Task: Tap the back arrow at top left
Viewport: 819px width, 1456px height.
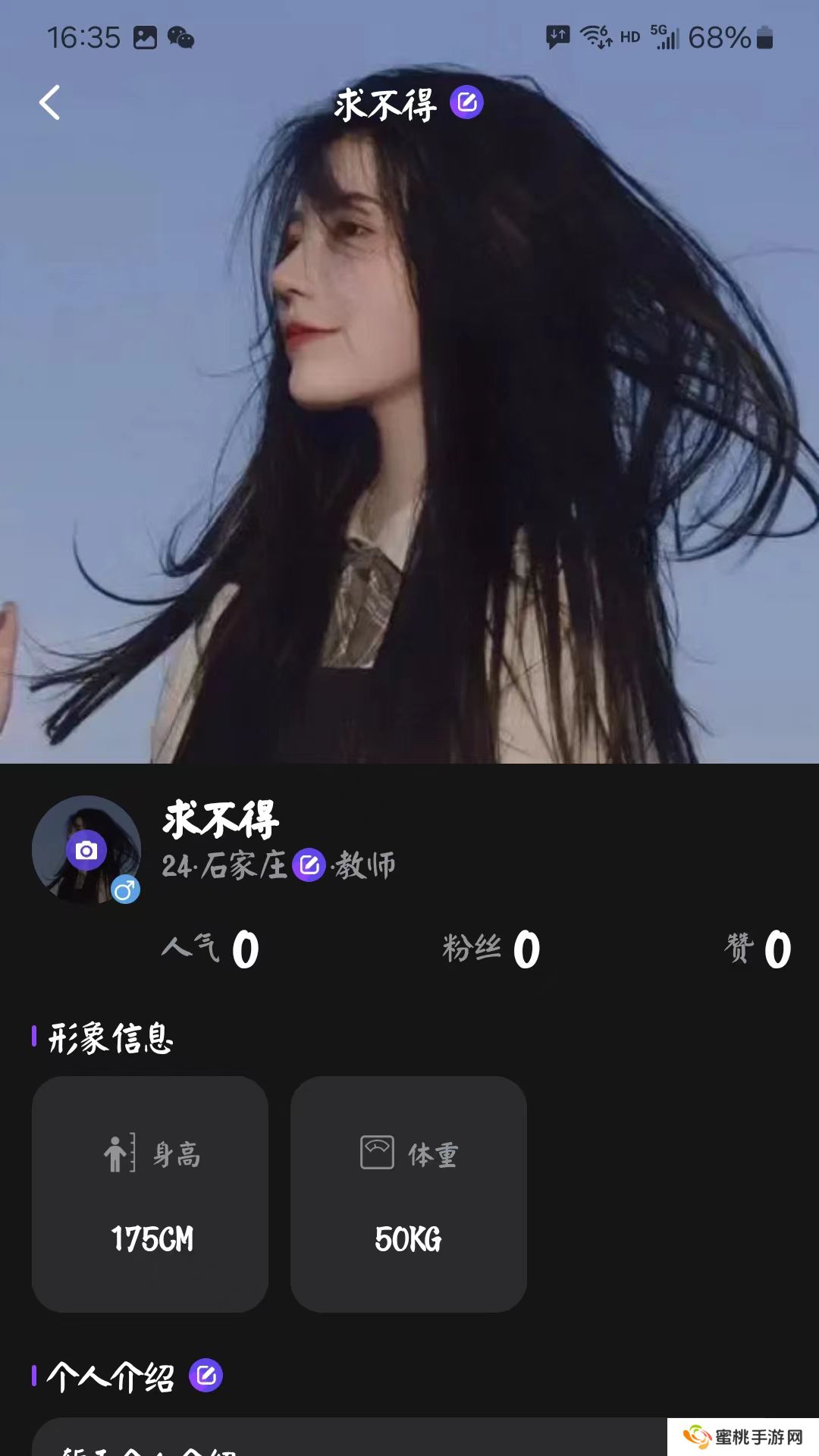Action: point(49,103)
